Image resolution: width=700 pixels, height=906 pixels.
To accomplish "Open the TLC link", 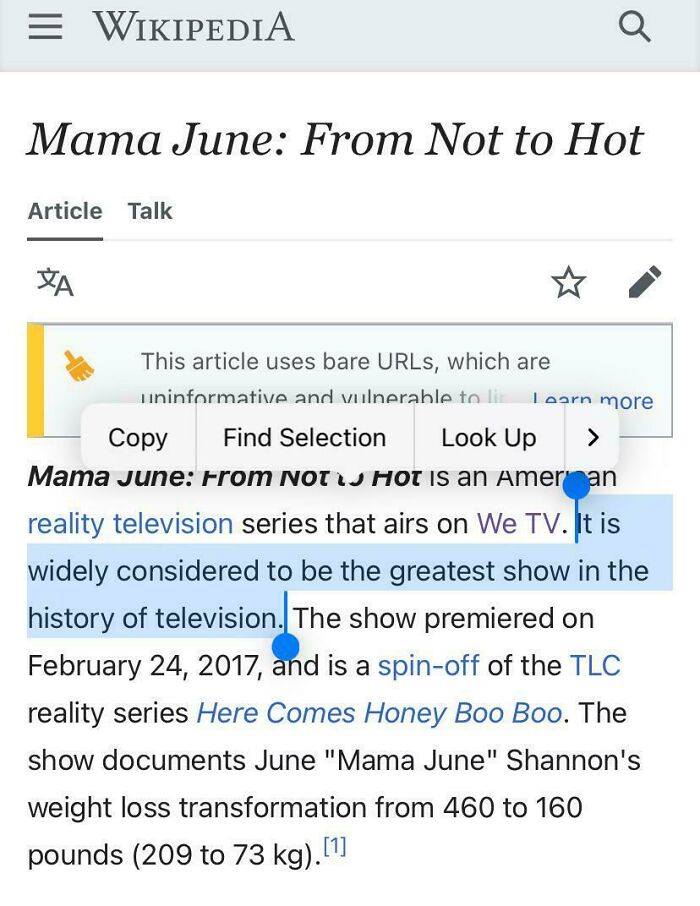I will point(595,666).
